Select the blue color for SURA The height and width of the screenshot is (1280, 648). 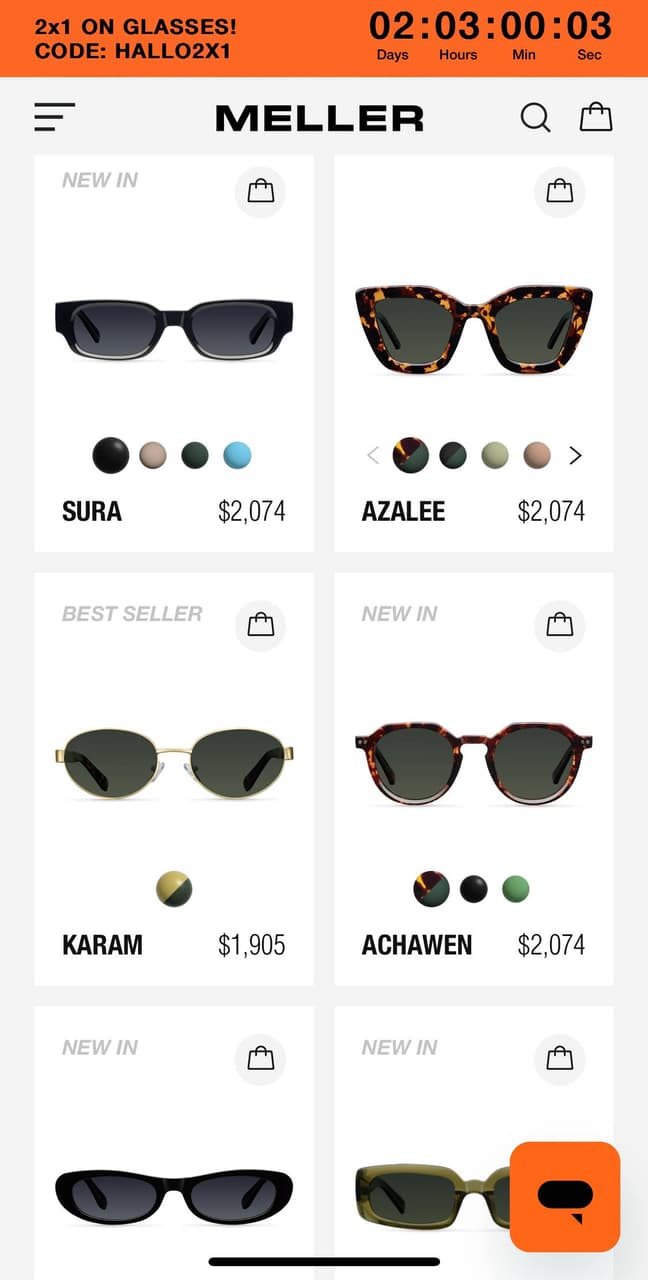237,456
